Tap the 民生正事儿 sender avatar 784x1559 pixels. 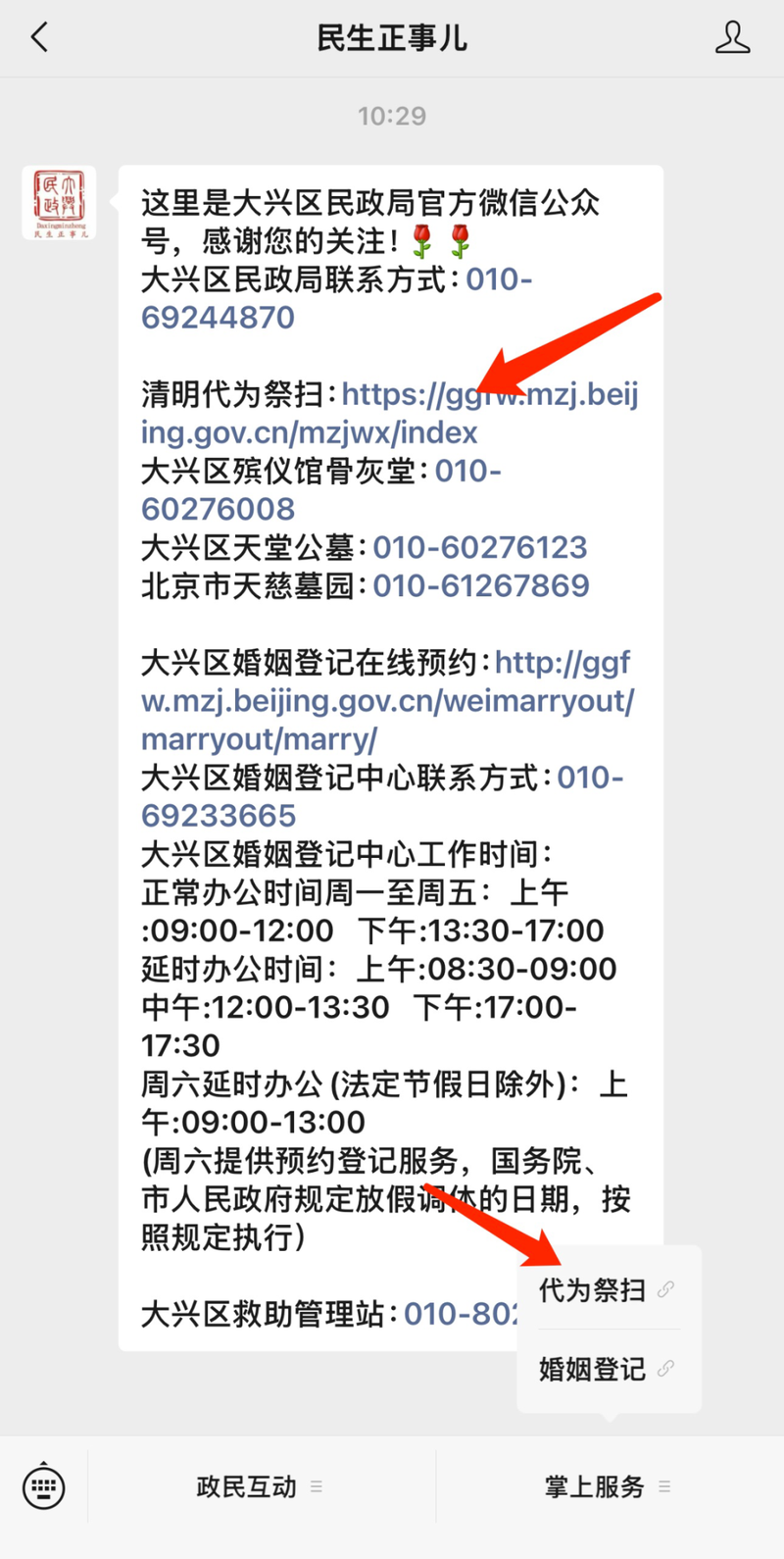click(59, 203)
